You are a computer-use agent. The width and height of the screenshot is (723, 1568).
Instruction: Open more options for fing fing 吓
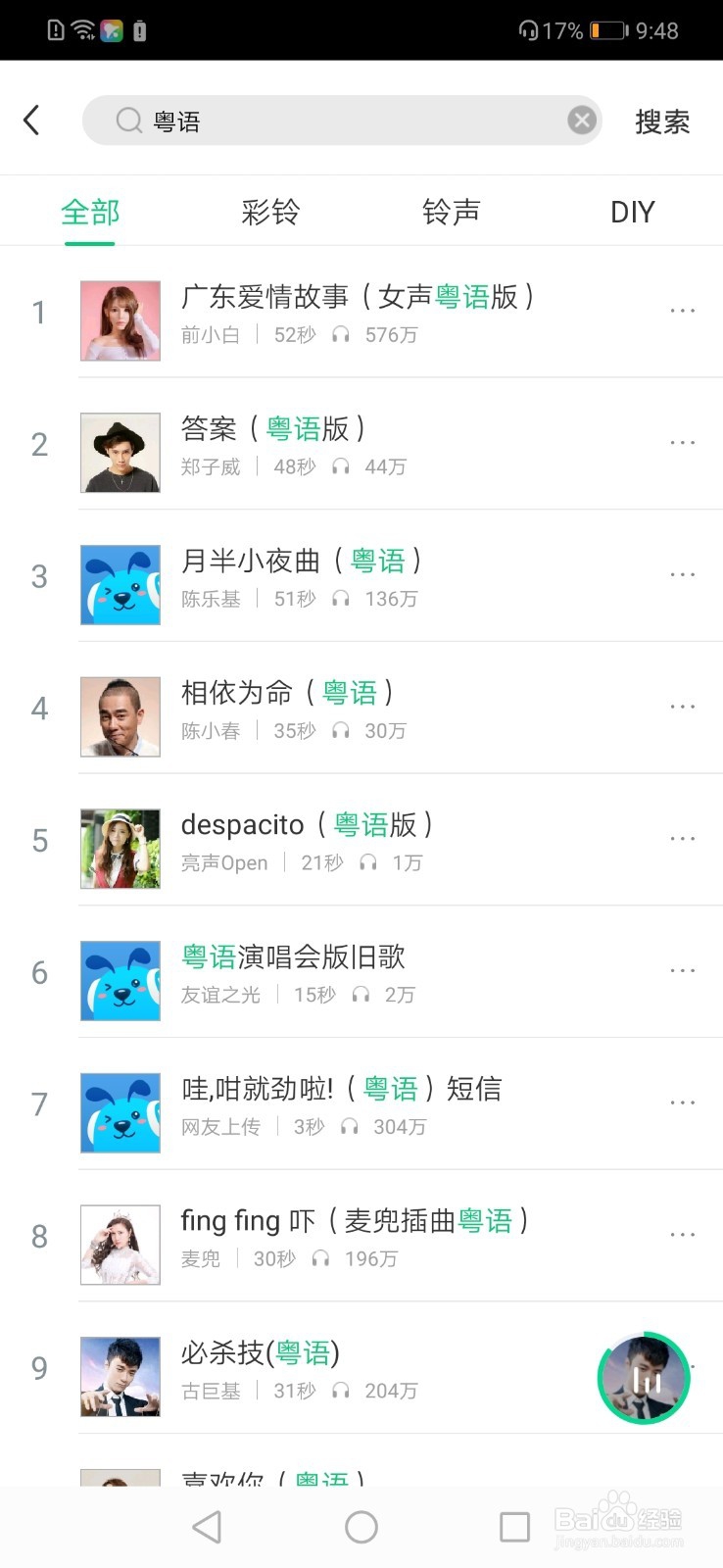(682, 1235)
